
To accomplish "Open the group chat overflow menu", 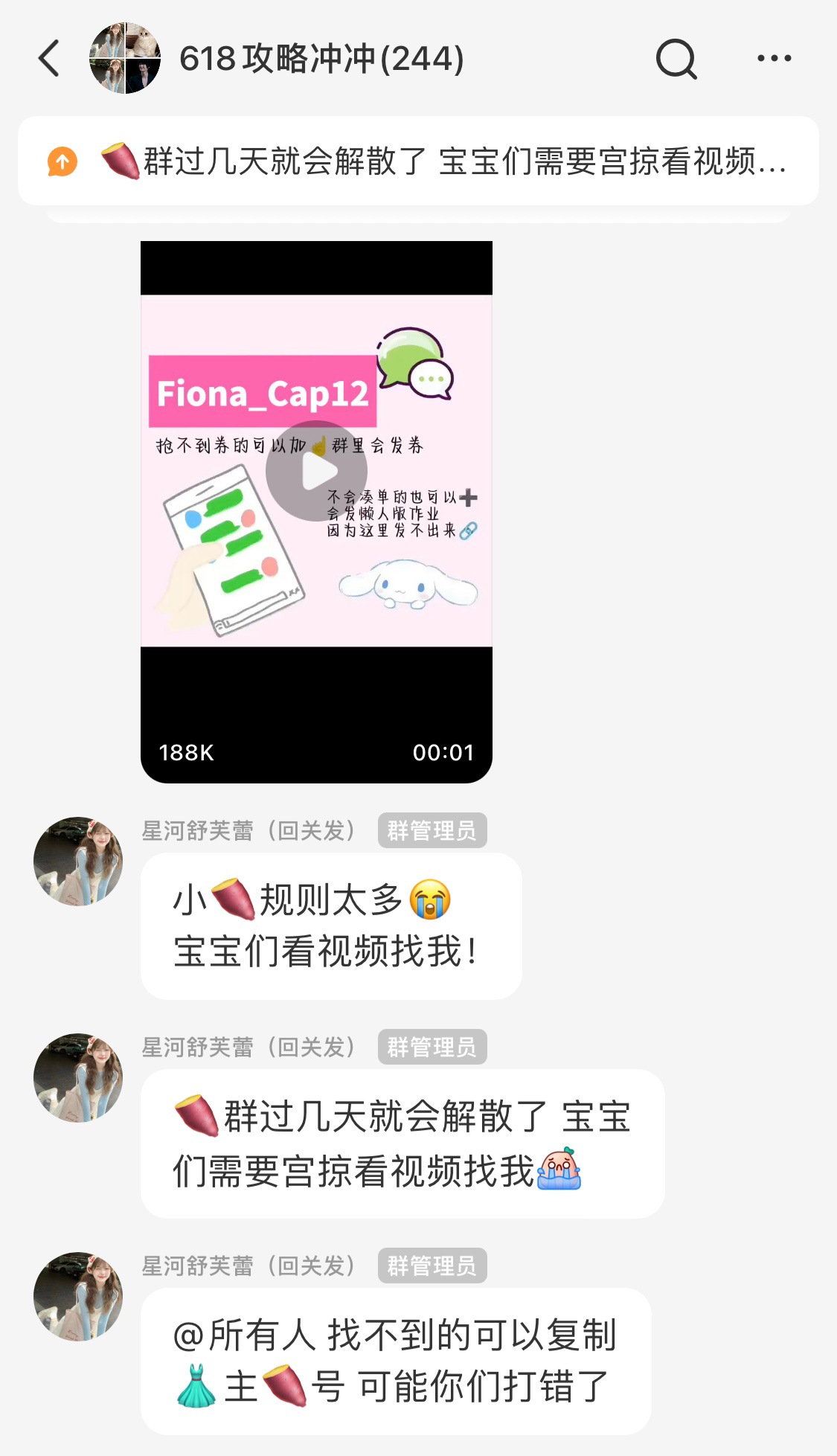I will tap(774, 59).
